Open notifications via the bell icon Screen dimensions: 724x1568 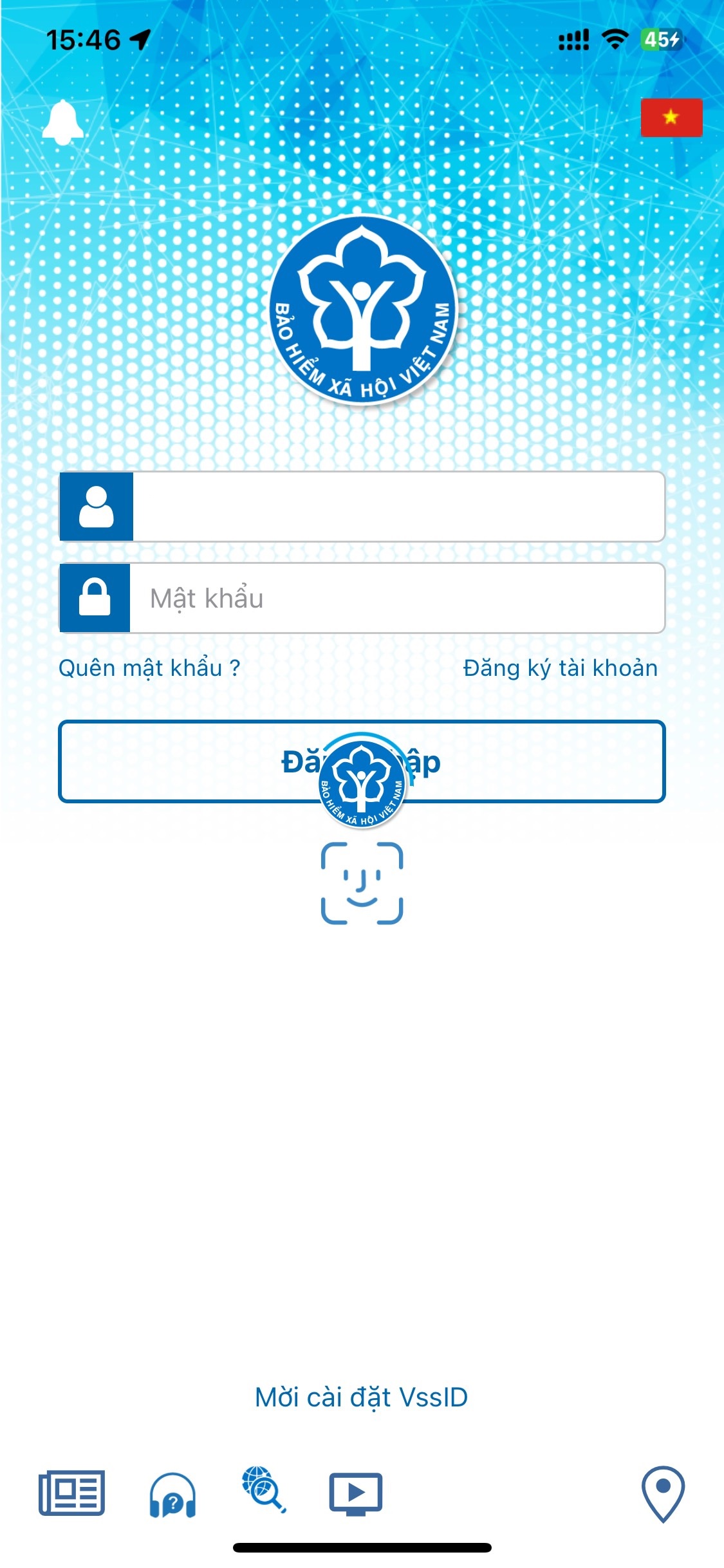(x=62, y=120)
